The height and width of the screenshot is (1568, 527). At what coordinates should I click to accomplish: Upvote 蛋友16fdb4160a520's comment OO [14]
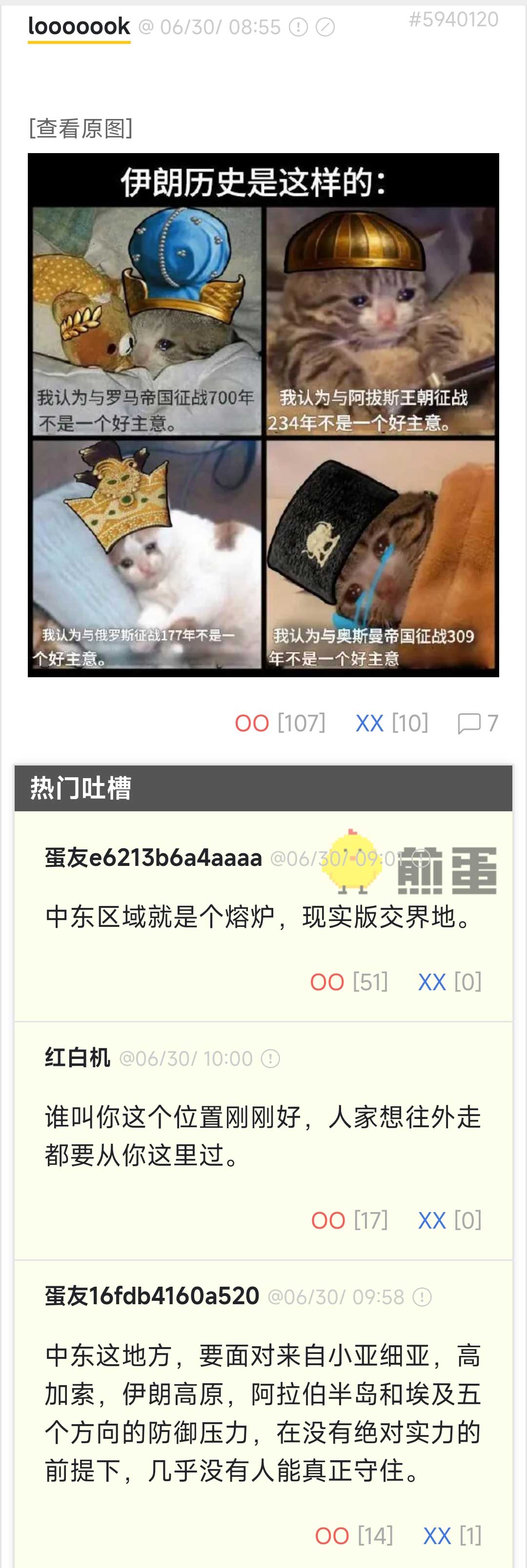coord(332,1535)
